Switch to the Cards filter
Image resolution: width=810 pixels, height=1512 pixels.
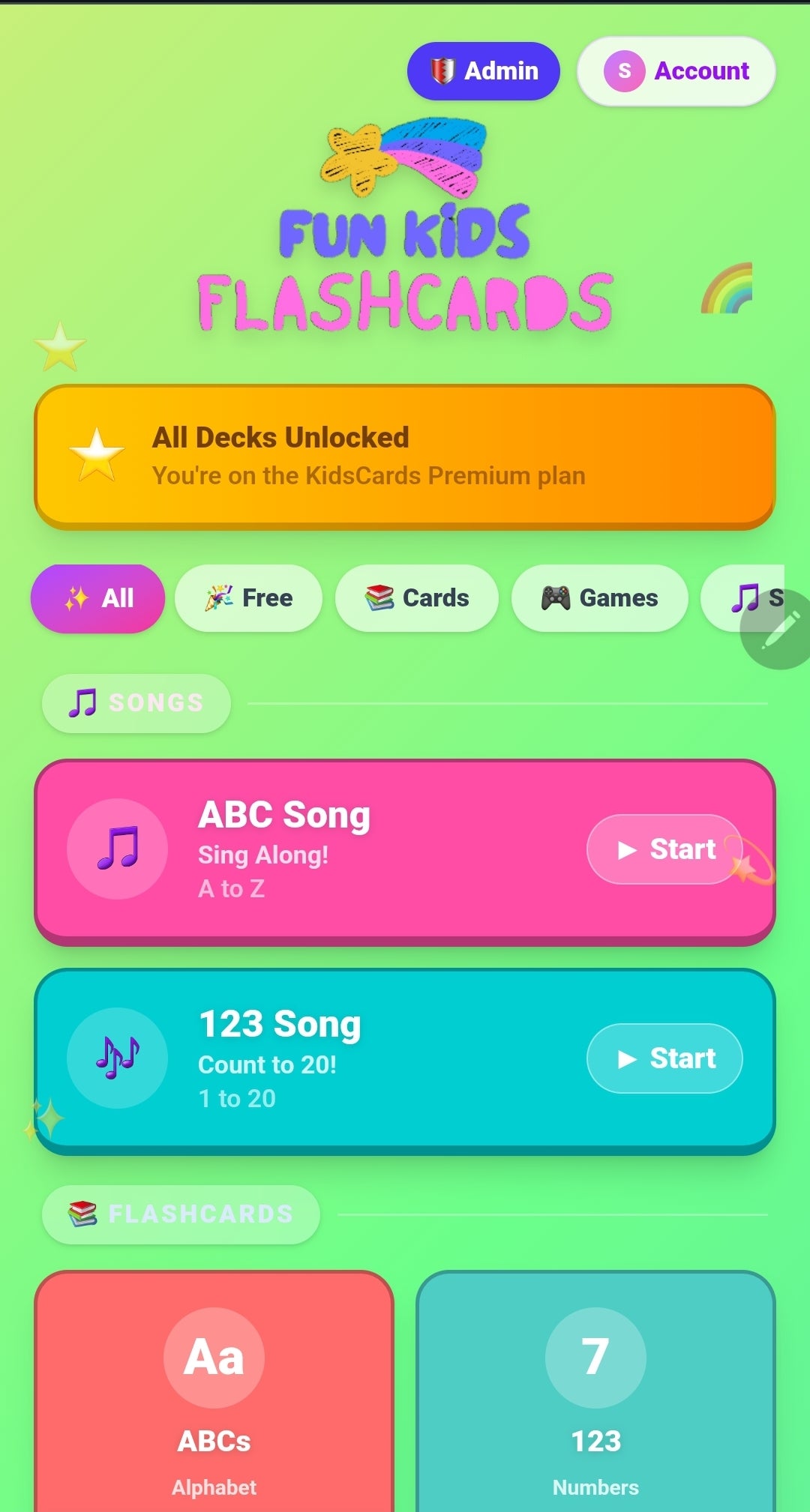click(416, 598)
